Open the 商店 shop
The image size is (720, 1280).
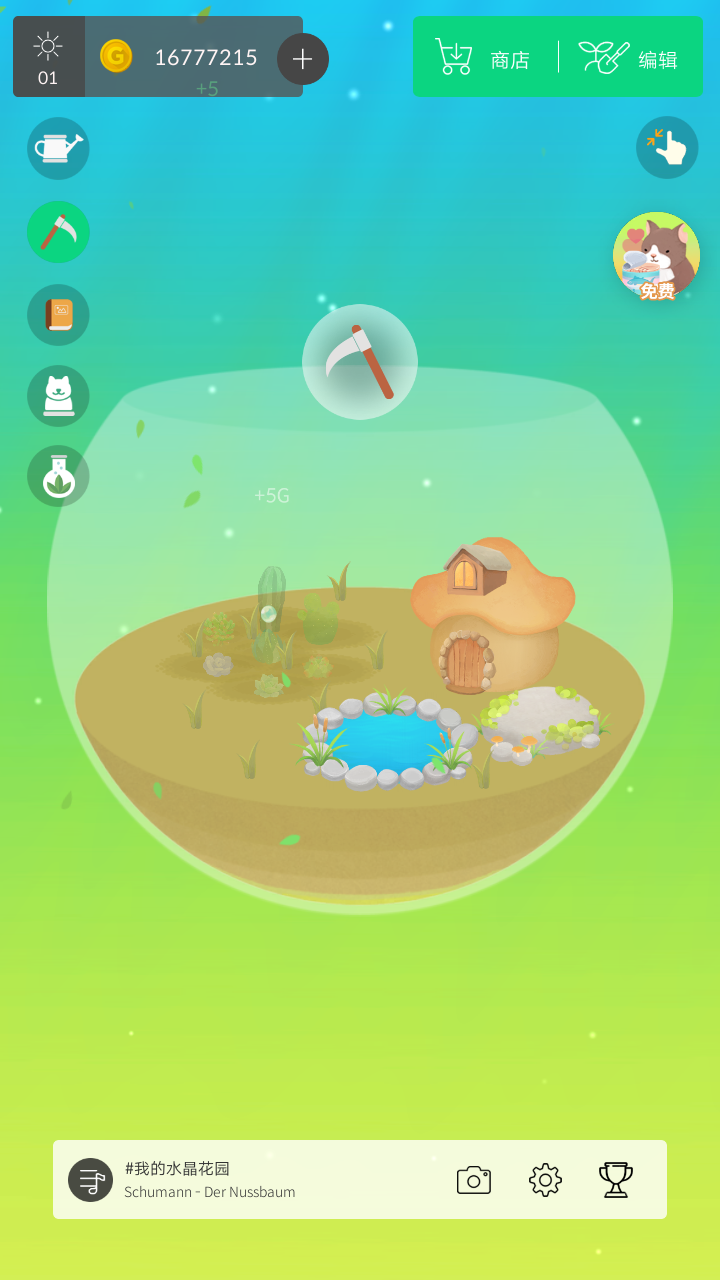coord(484,58)
